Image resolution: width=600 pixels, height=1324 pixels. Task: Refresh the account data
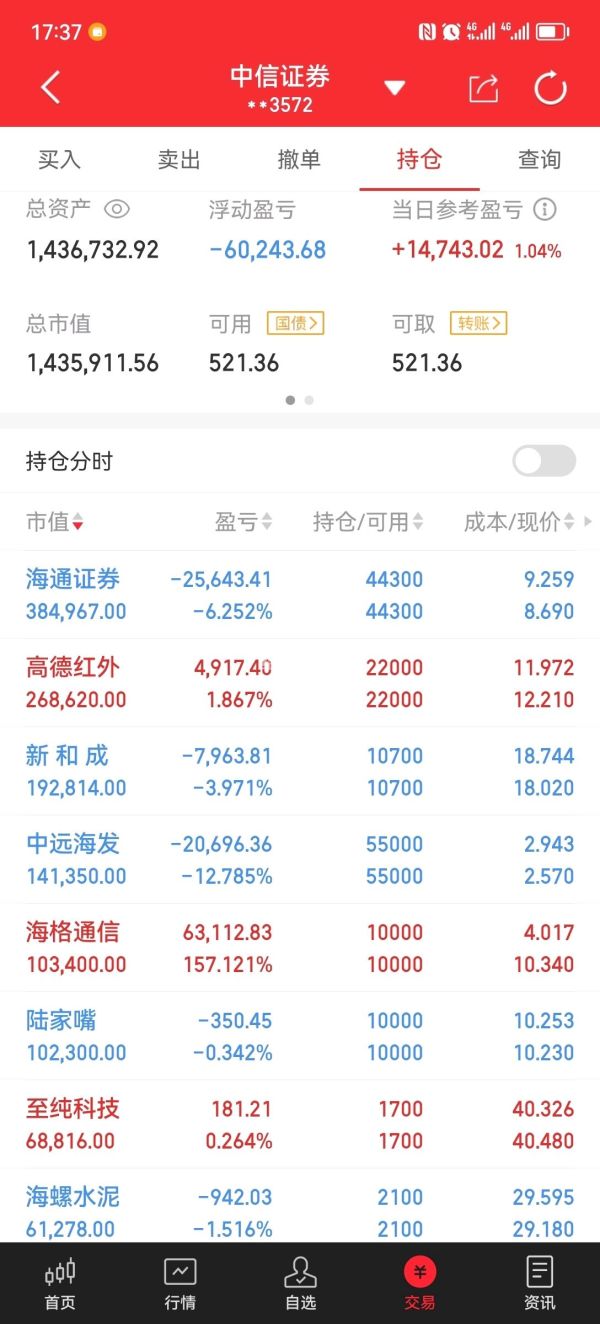550,88
